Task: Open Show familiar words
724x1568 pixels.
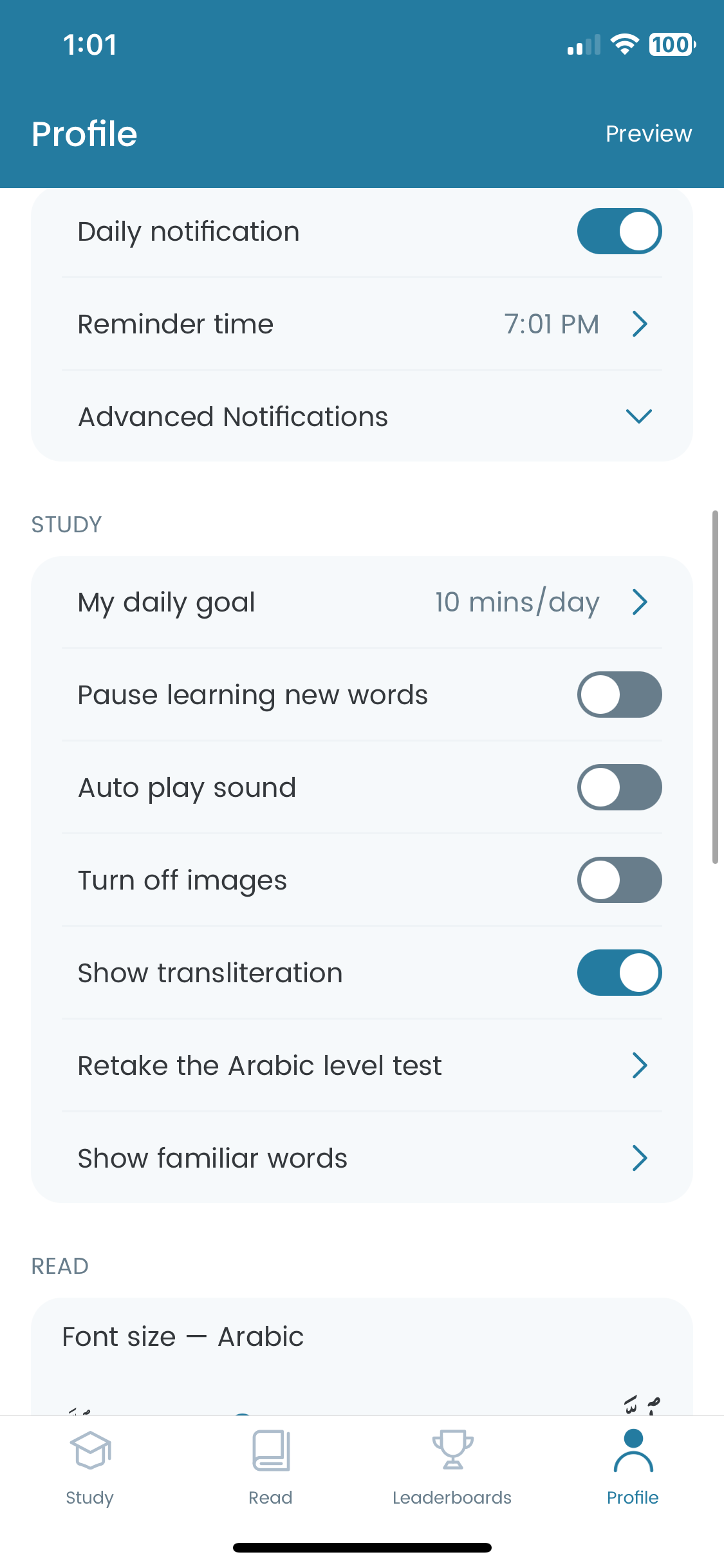Action: click(x=362, y=1158)
